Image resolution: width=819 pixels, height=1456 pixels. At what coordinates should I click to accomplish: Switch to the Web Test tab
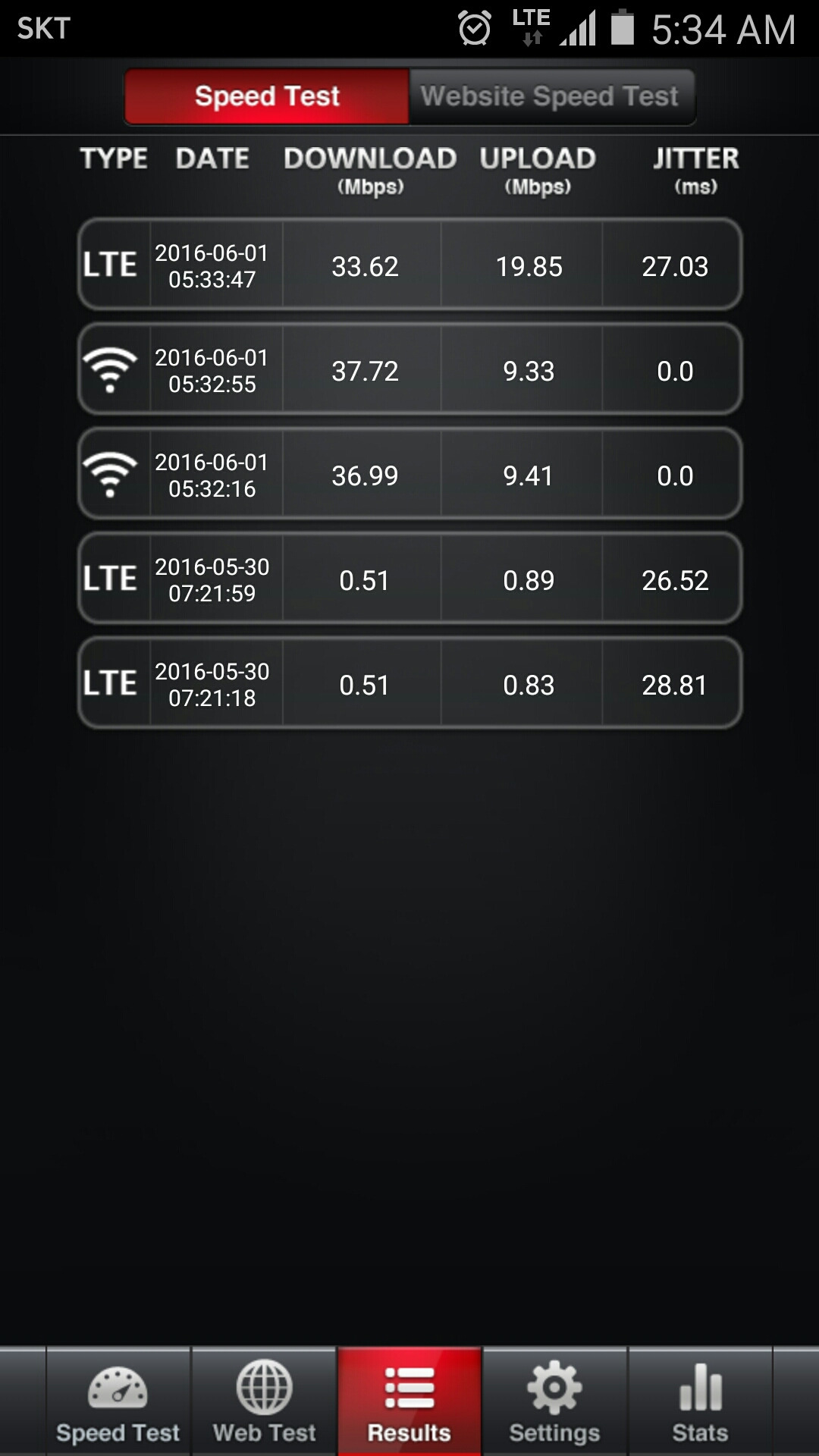264,1401
